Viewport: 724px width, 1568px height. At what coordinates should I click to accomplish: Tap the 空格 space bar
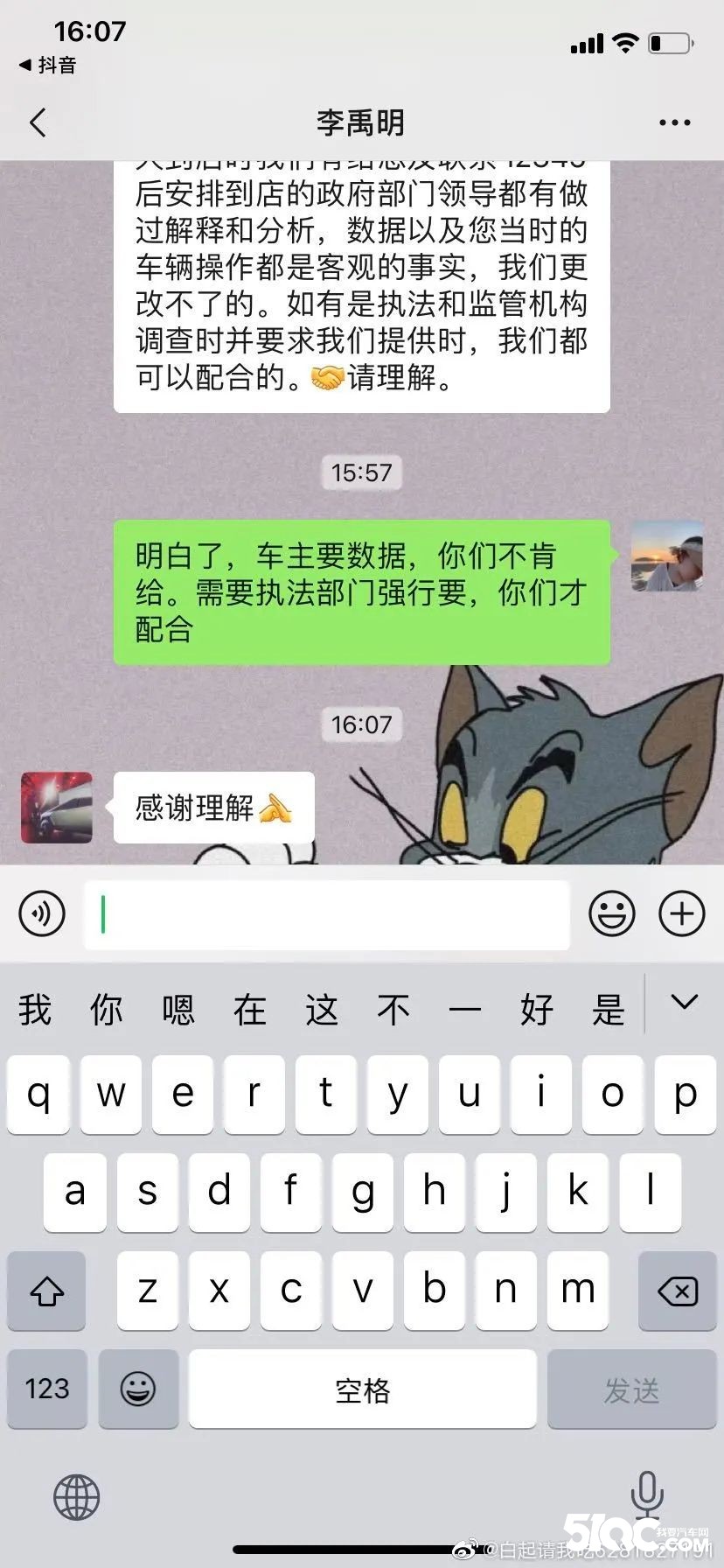click(x=362, y=1389)
